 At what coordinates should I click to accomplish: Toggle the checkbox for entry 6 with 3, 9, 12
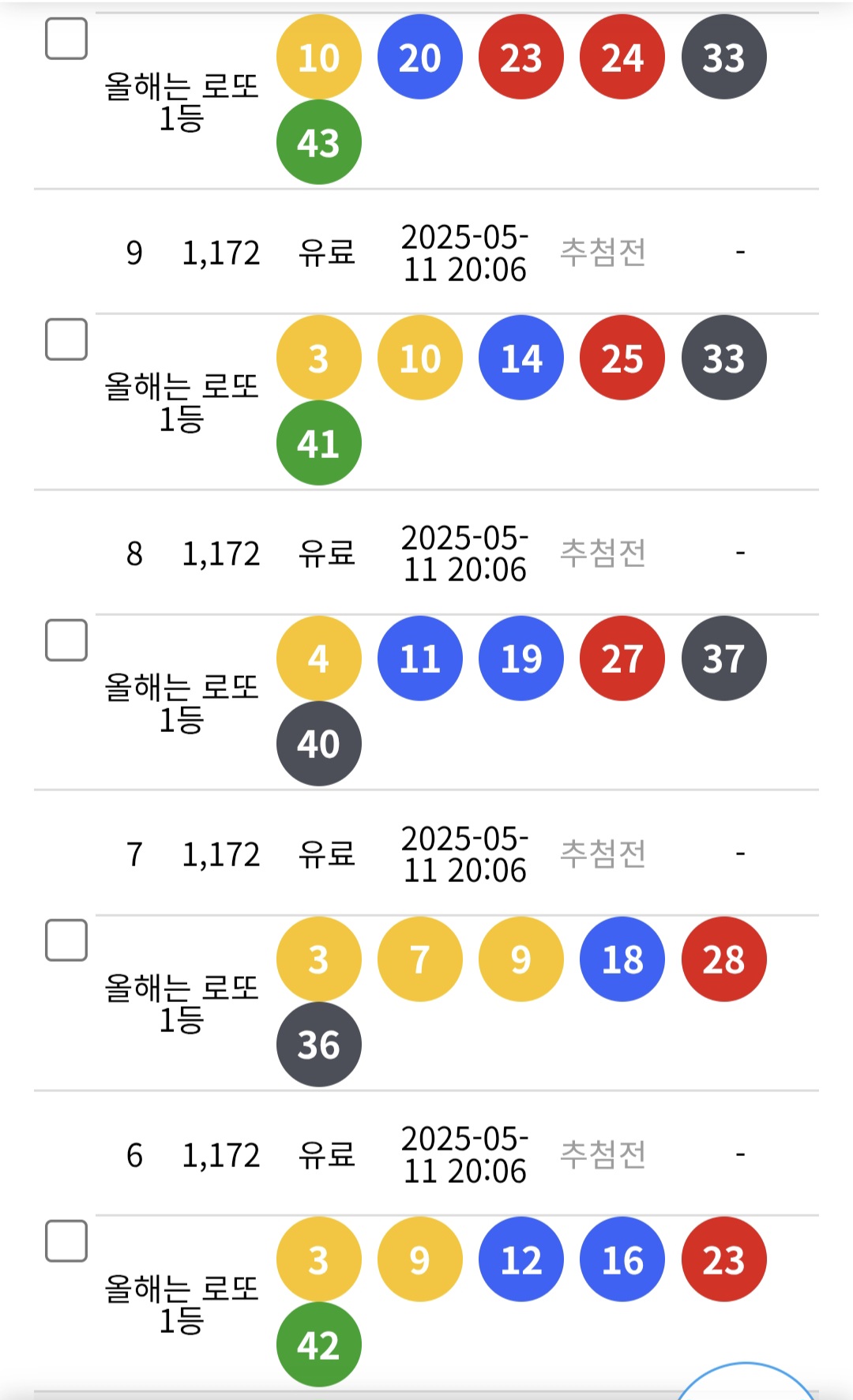(66, 1241)
